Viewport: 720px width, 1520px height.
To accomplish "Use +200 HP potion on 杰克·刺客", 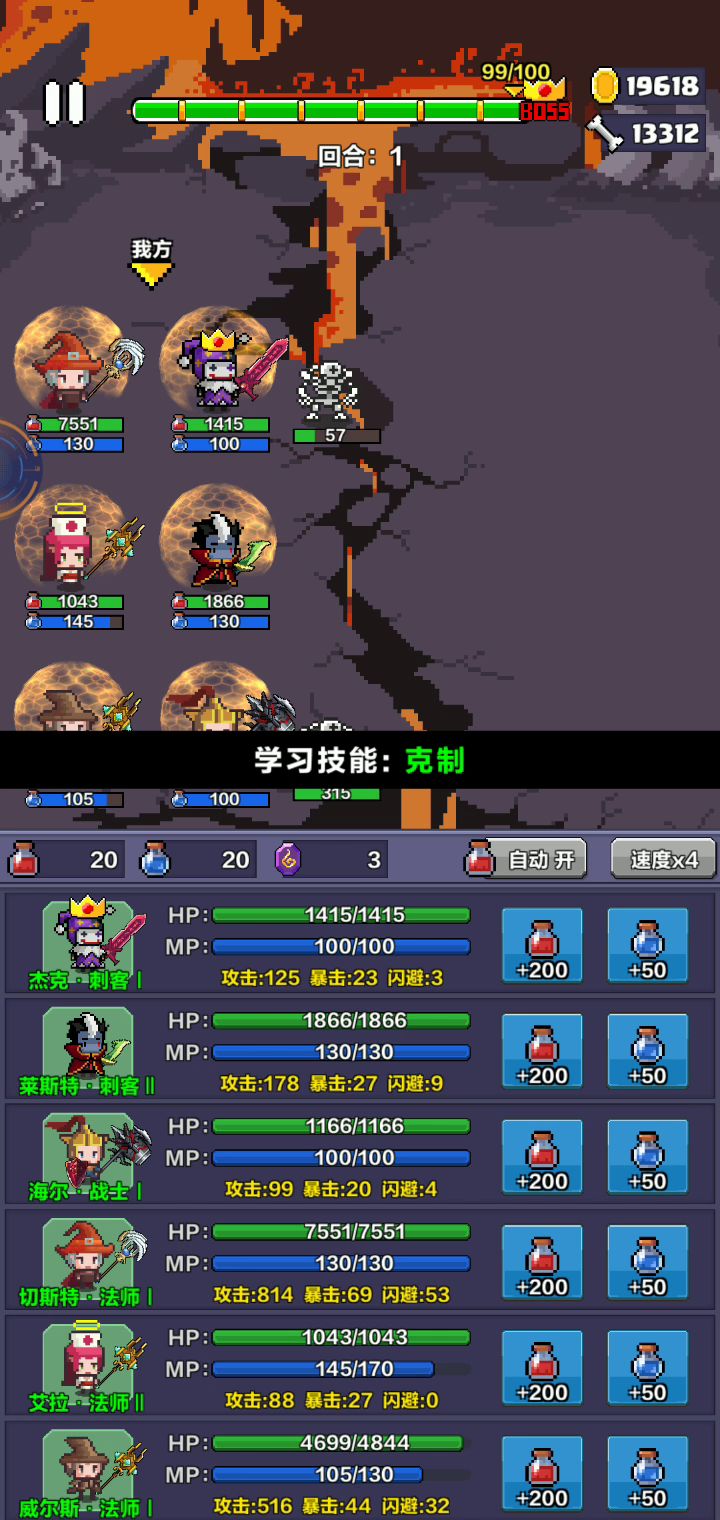I will (542, 946).
